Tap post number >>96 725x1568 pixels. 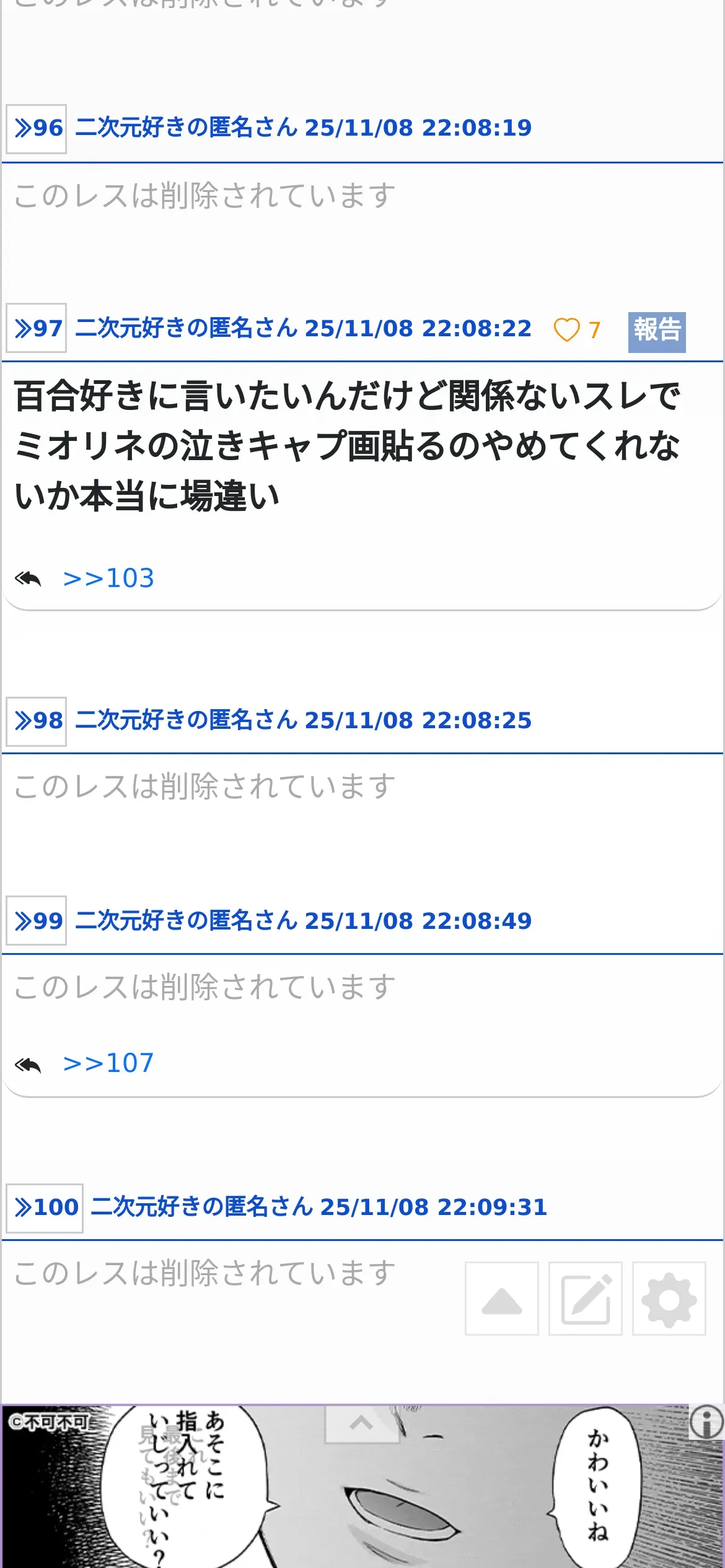[37, 129]
